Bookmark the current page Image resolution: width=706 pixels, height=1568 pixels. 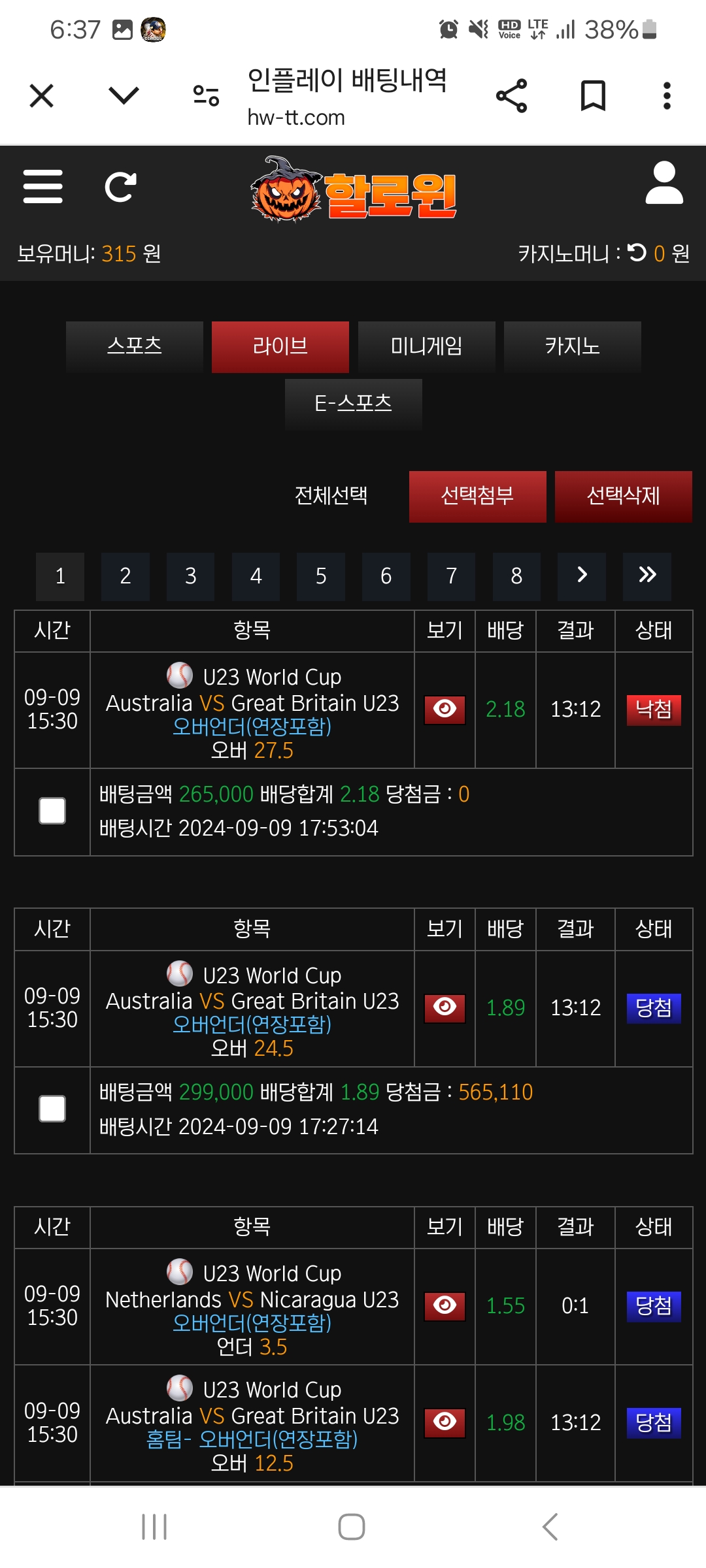pos(593,96)
